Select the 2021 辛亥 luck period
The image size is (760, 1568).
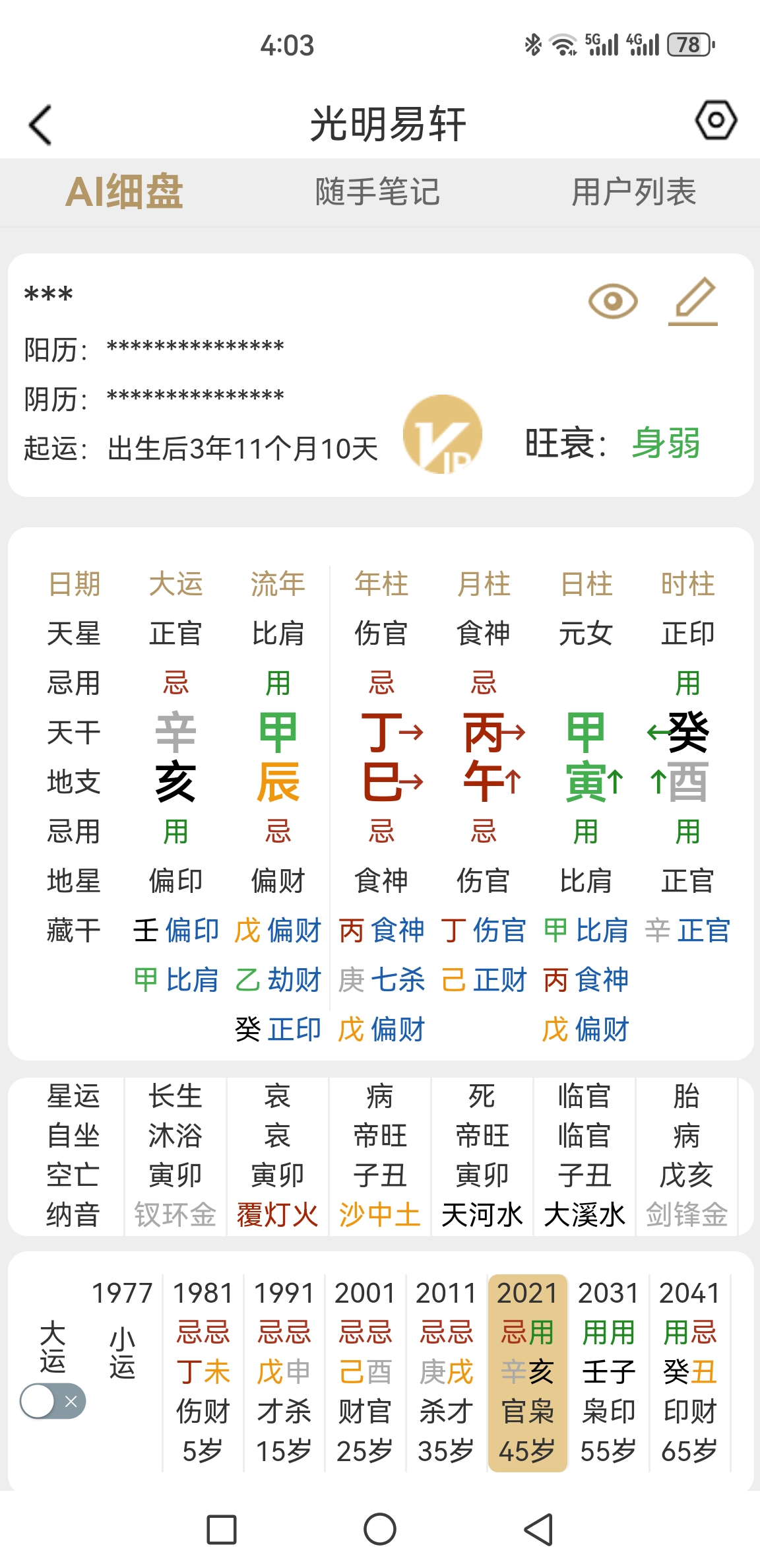[527, 1373]
